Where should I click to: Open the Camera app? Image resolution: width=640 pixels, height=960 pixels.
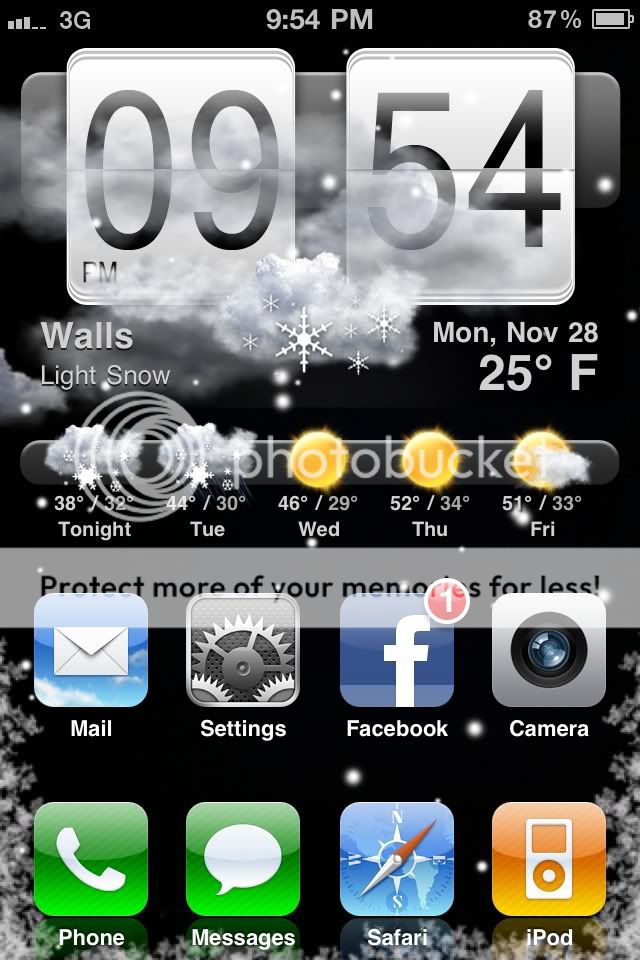click(548, 651)
